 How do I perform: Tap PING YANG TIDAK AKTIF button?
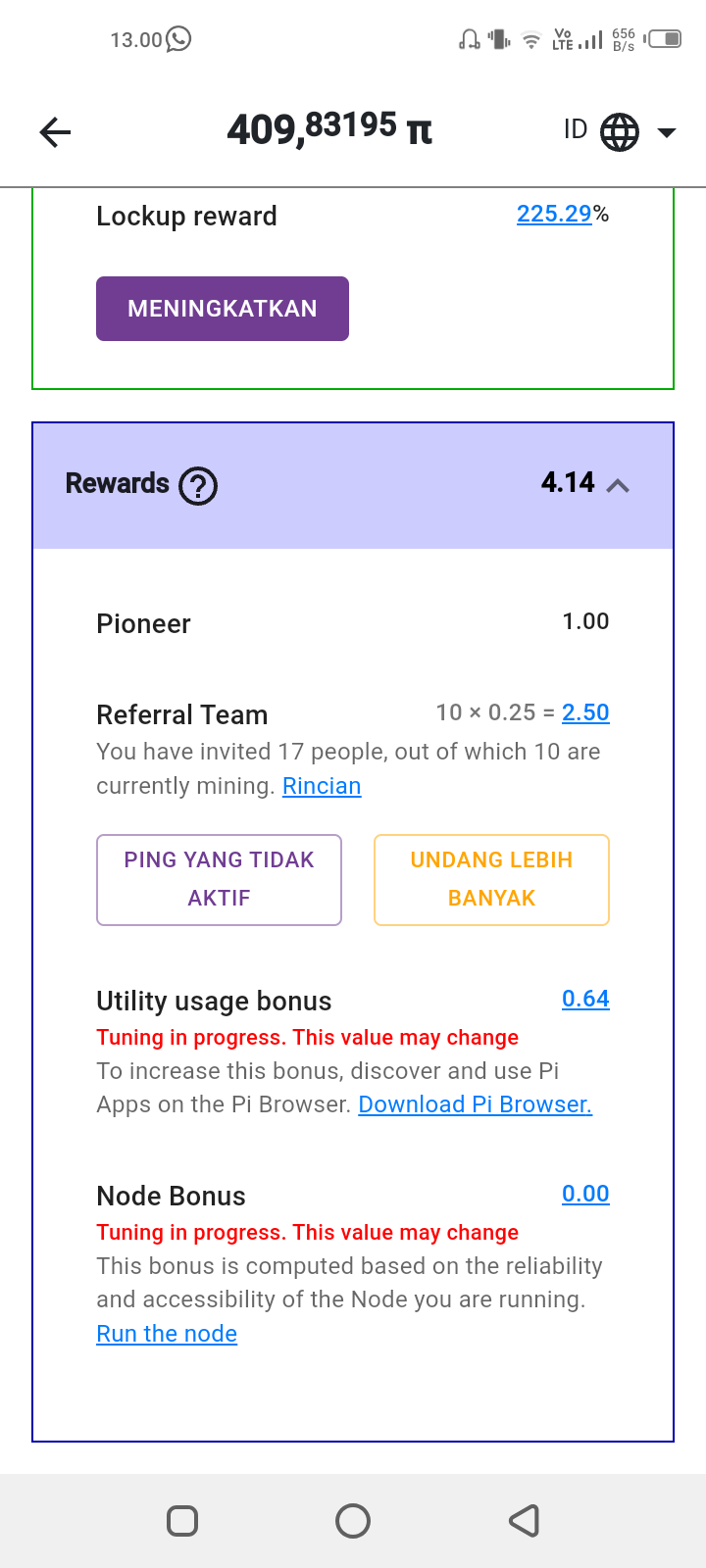[x=219, y=879]
